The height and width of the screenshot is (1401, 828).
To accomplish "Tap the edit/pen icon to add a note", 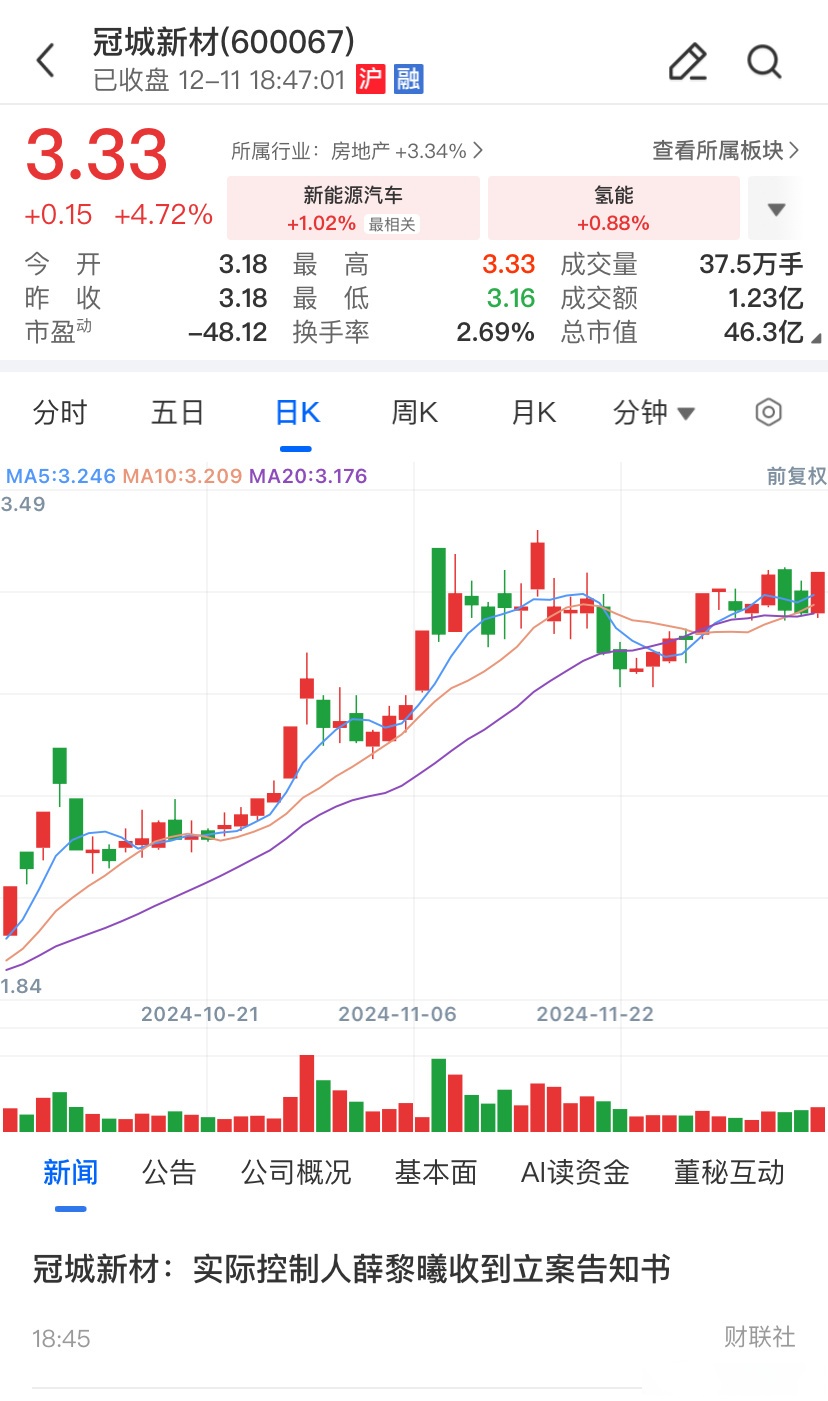I will click(x=688, y=62).
